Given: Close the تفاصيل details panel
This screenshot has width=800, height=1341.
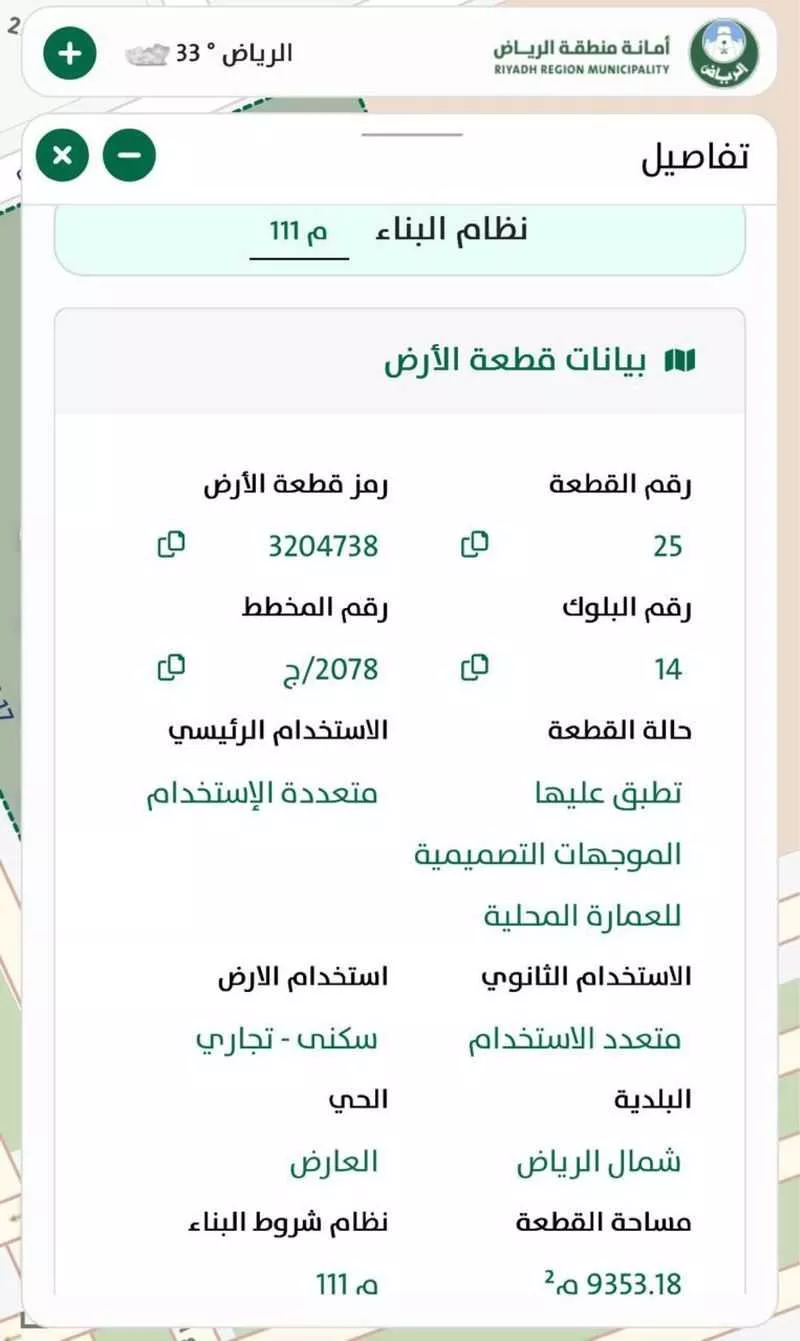Looking at the screenshot, I should click(x=62, y=155).
